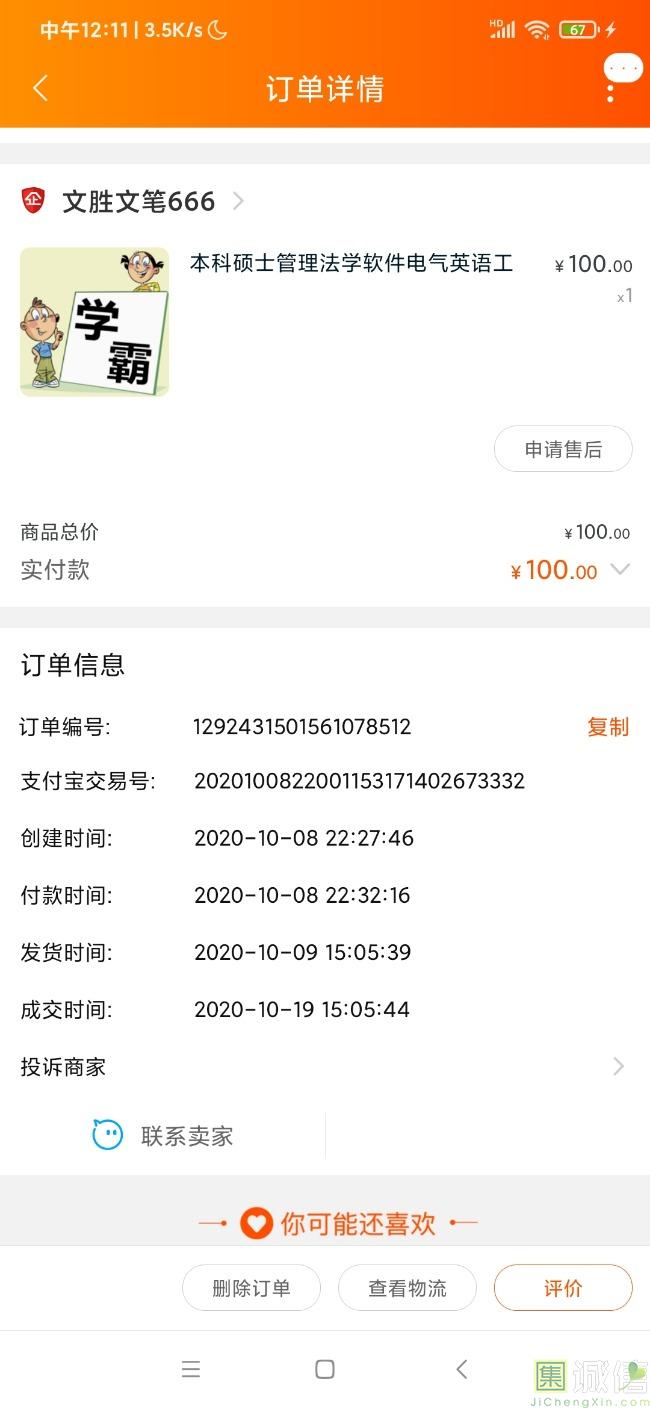Image resolution: width=650 pixels, height=1408 pixels.
Task: Check shipping via 查看物流
Action: (407, 1288)
